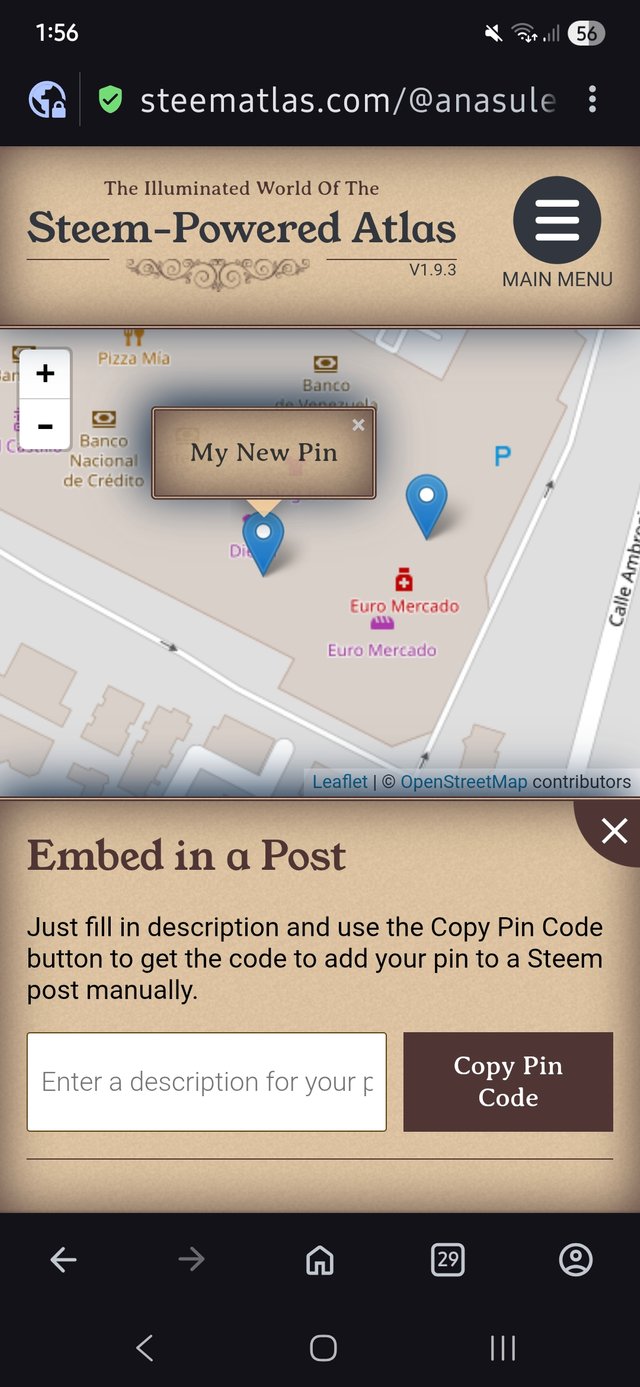
Task: Focus the pin description field
Action: point(207,1082)
